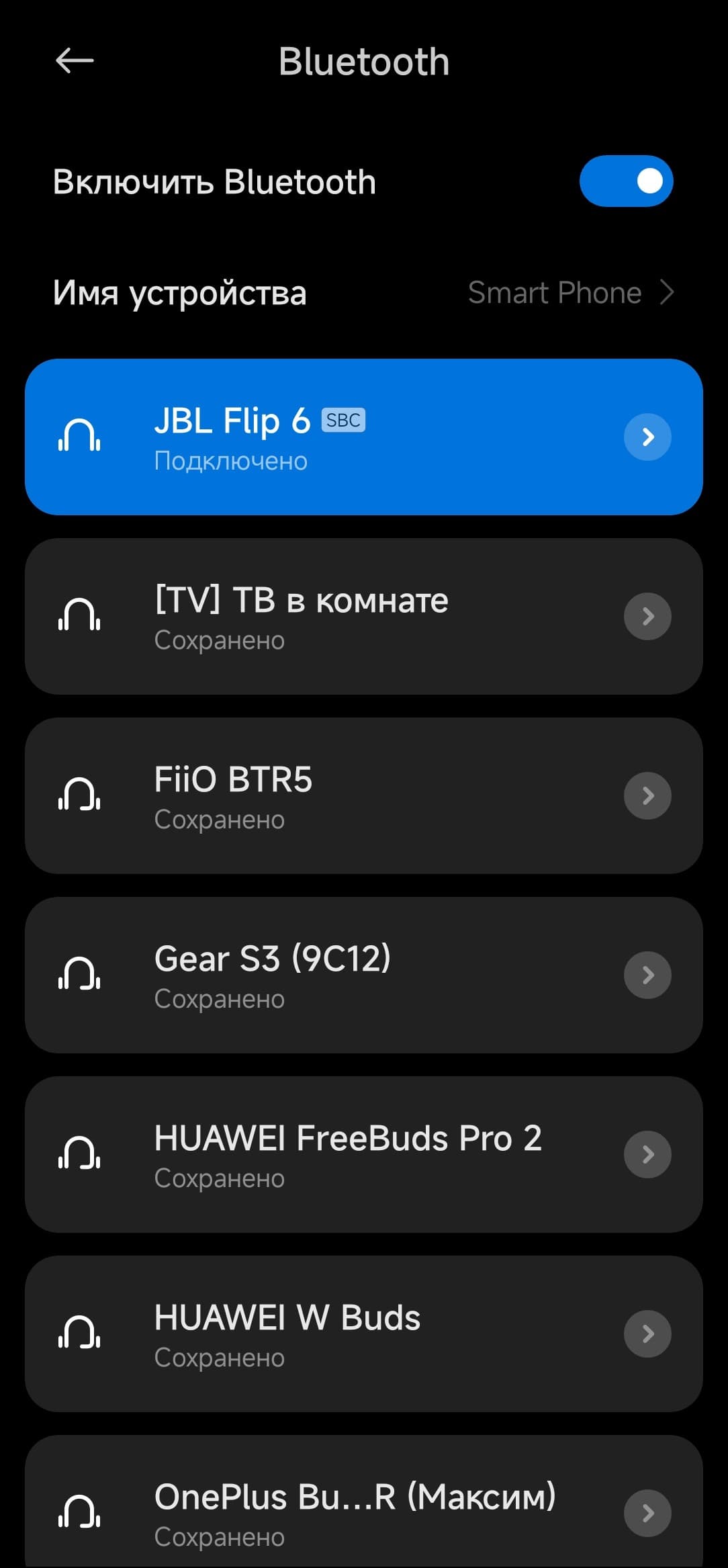Go back from Bluetooth settings
Screen dimensions: 728x1568
tap(74, 61)
